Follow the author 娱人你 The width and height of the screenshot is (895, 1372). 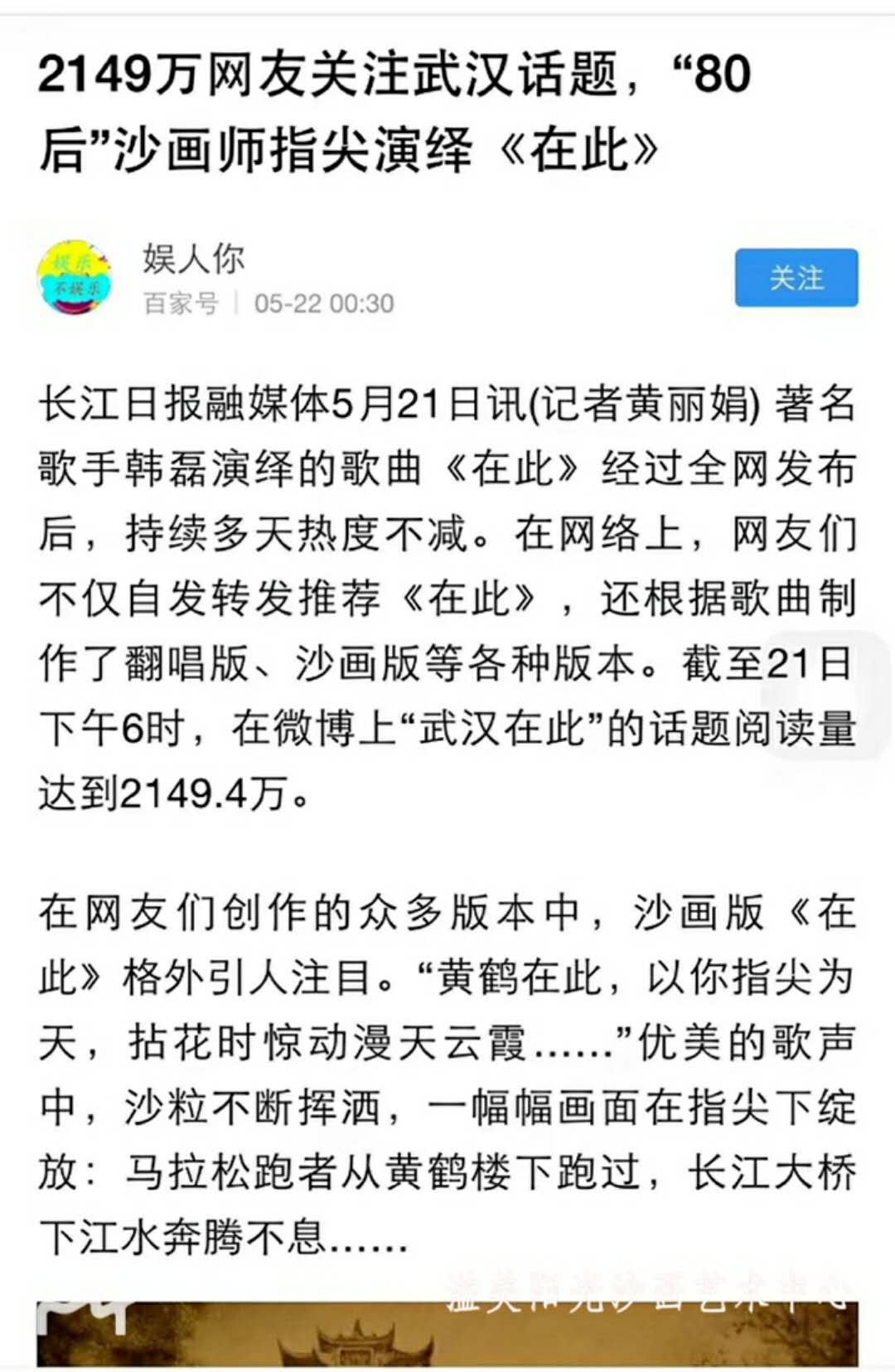point(796,278)
